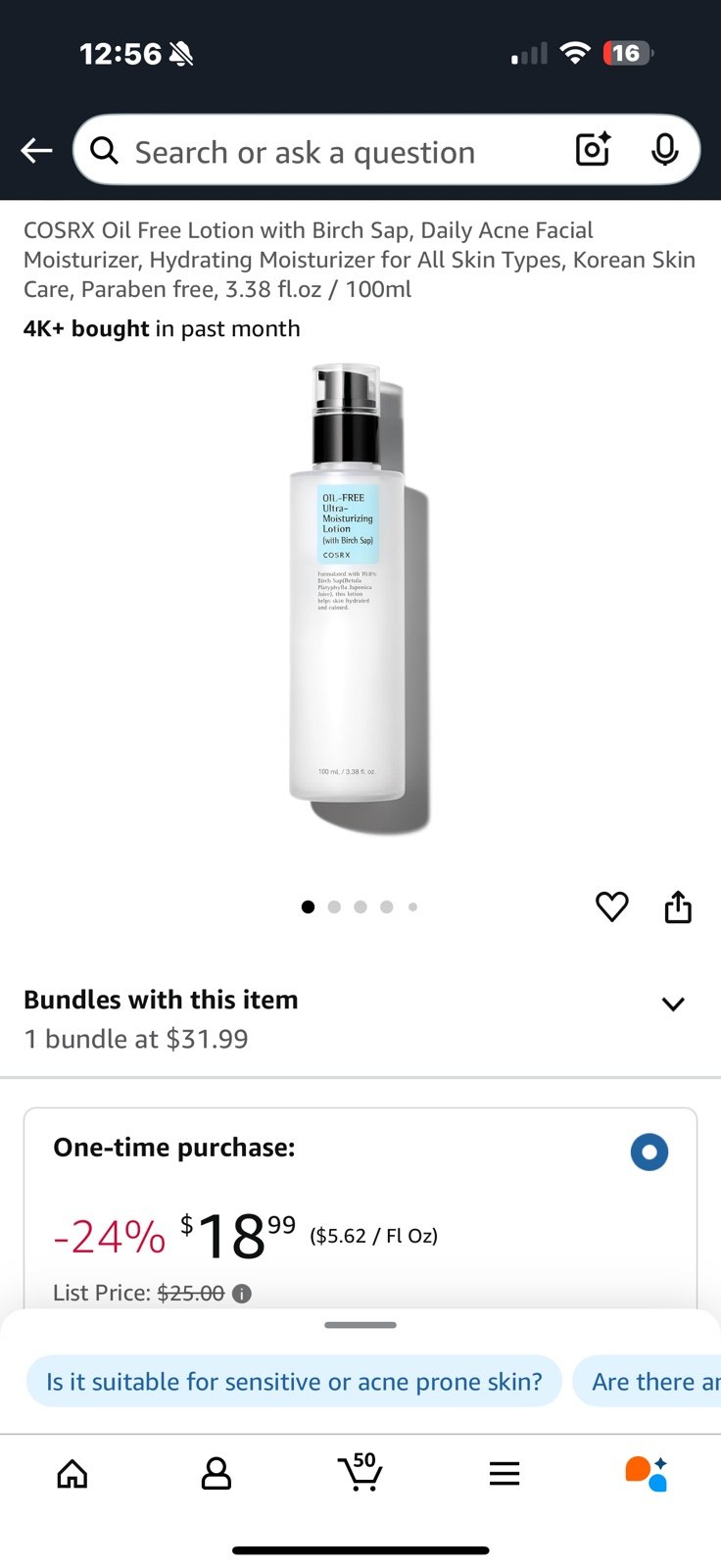Image resolution: width=721 pixels, height=1568 pixels.
Task: Add item to wish list with heart icon
Action: pyautogui.click(x=612, y=906)
